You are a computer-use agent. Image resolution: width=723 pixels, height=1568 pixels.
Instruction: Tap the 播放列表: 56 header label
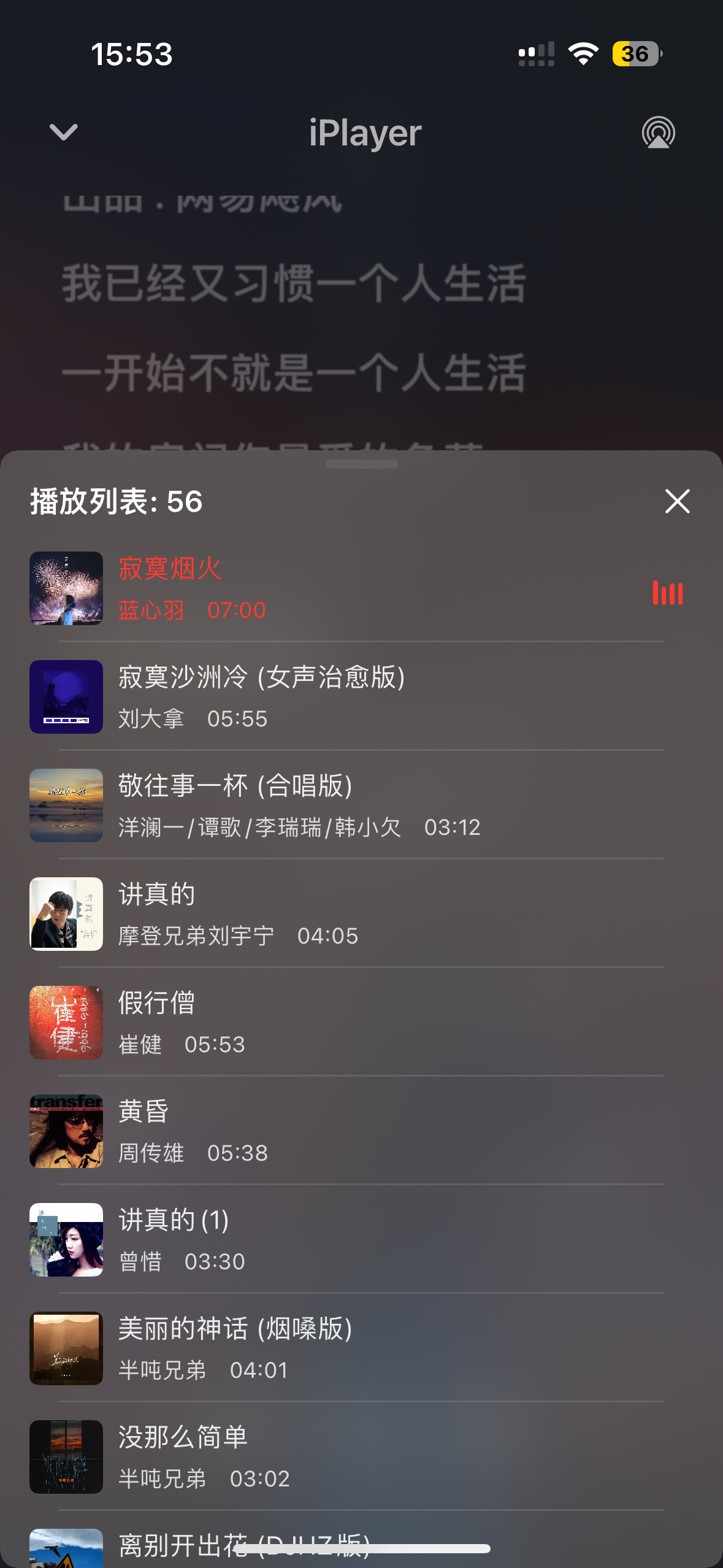coord(115,502)
